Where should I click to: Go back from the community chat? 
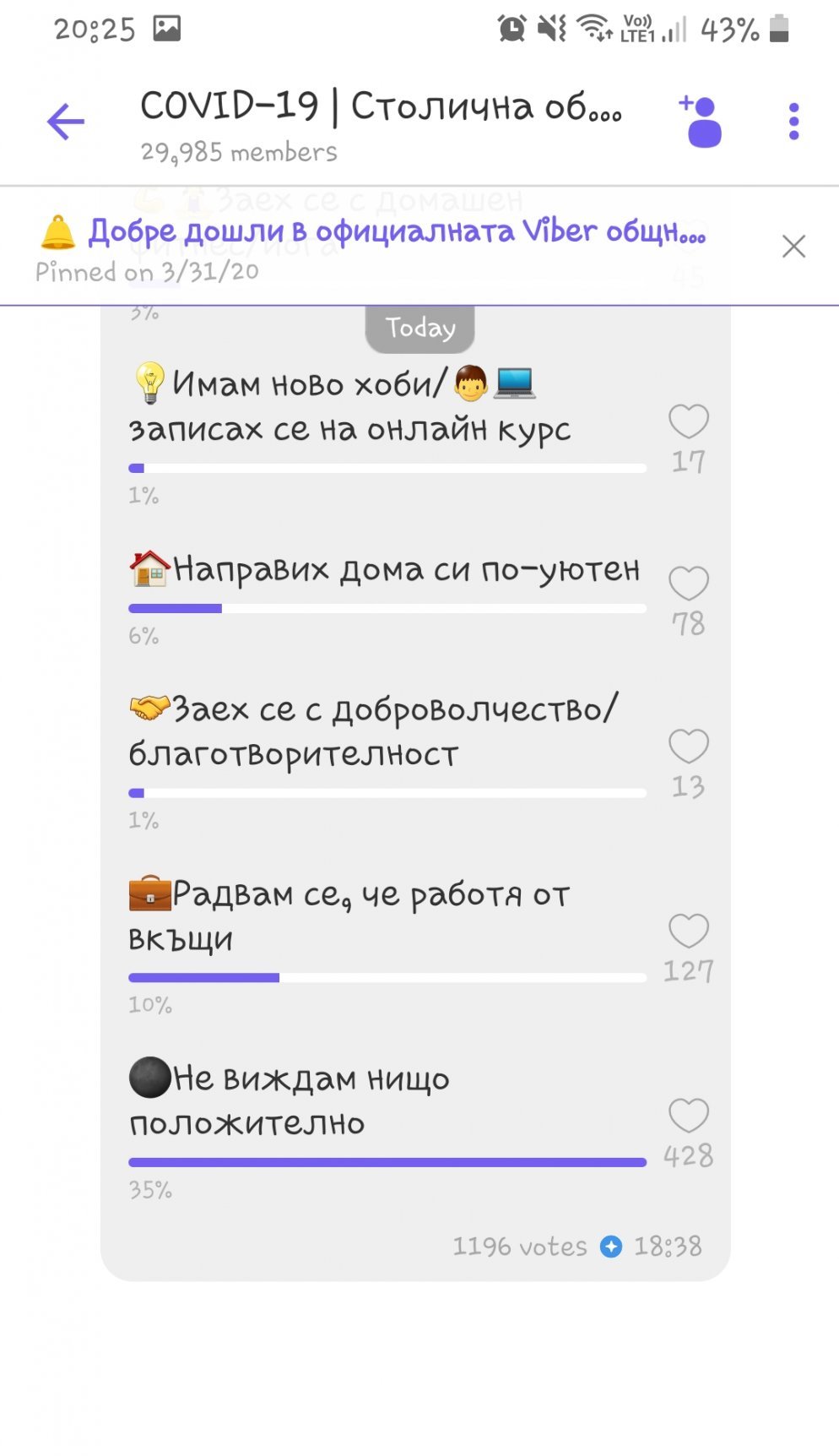pyautogui.click(x=66, y=122)
